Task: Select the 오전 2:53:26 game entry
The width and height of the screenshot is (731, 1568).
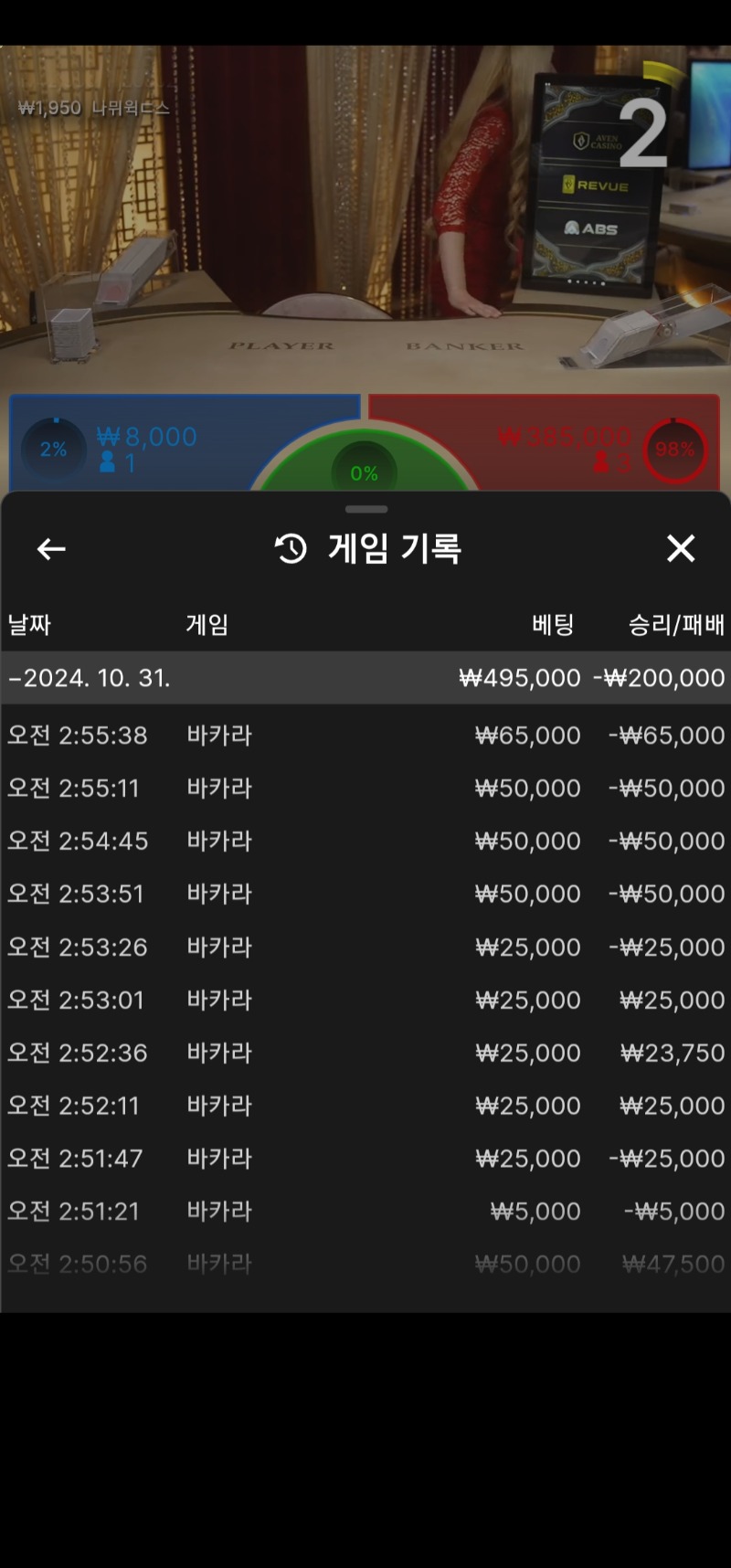Action: coord(365,948)
